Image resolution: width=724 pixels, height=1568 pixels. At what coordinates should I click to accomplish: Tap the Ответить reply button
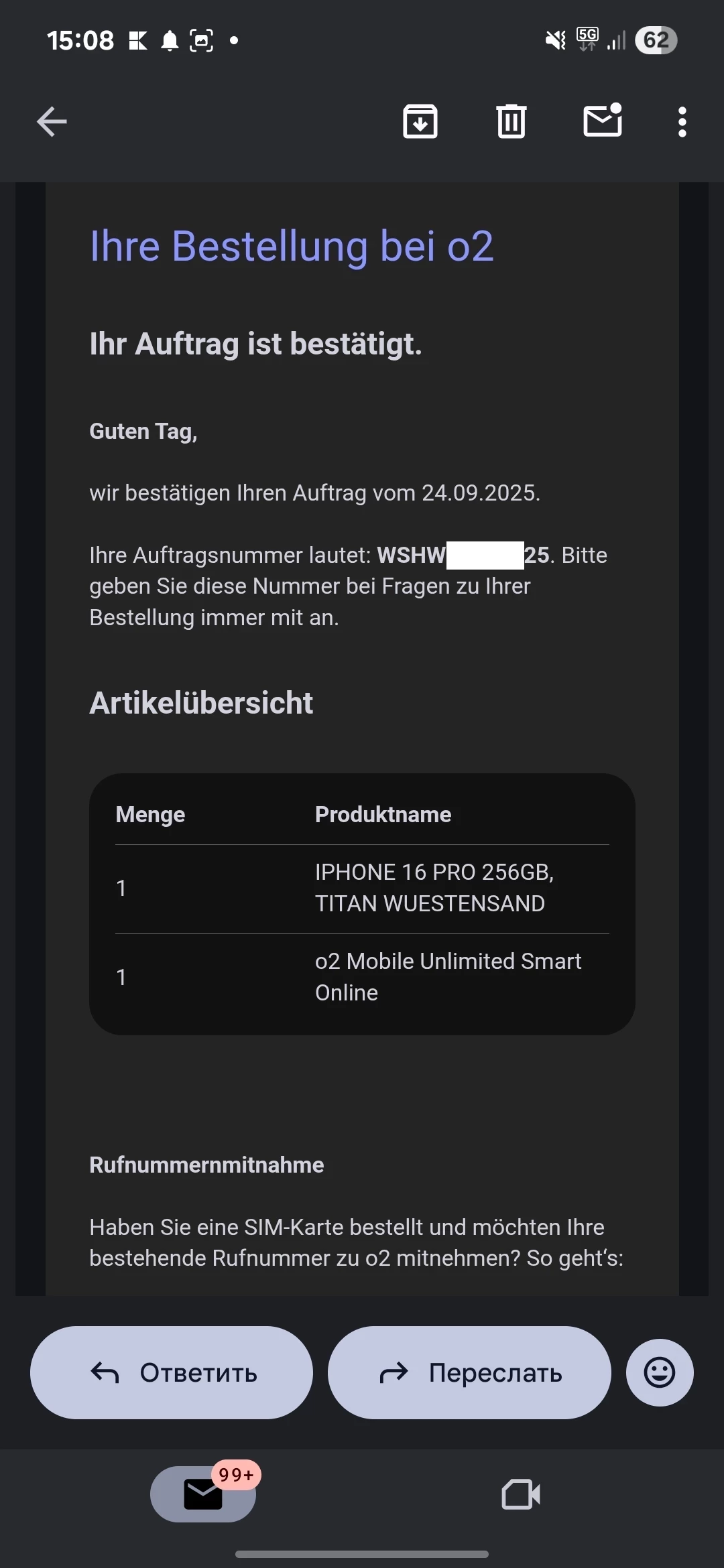pos(172,1372)
